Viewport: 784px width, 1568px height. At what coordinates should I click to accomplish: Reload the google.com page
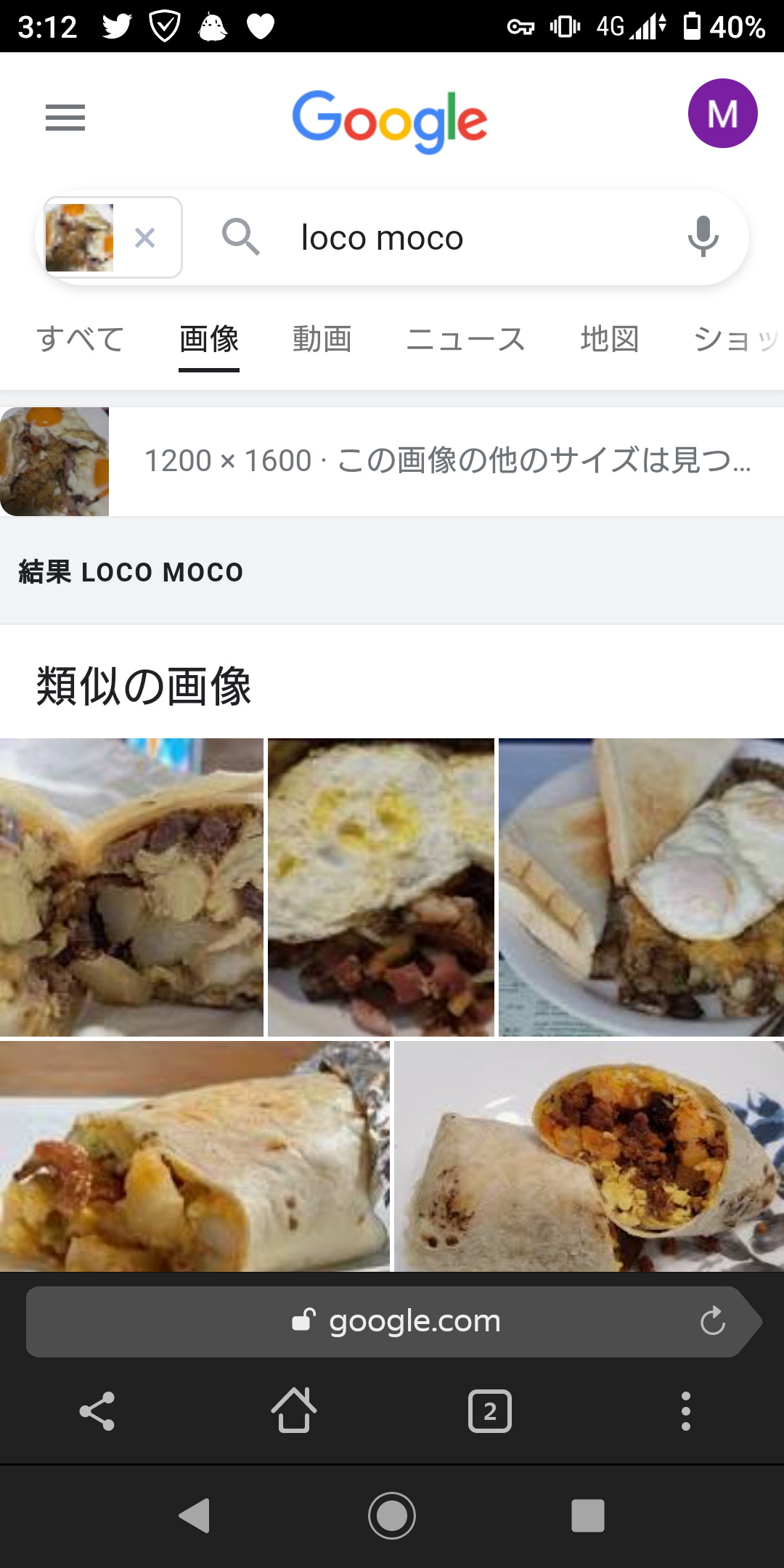pos(712,1321)
